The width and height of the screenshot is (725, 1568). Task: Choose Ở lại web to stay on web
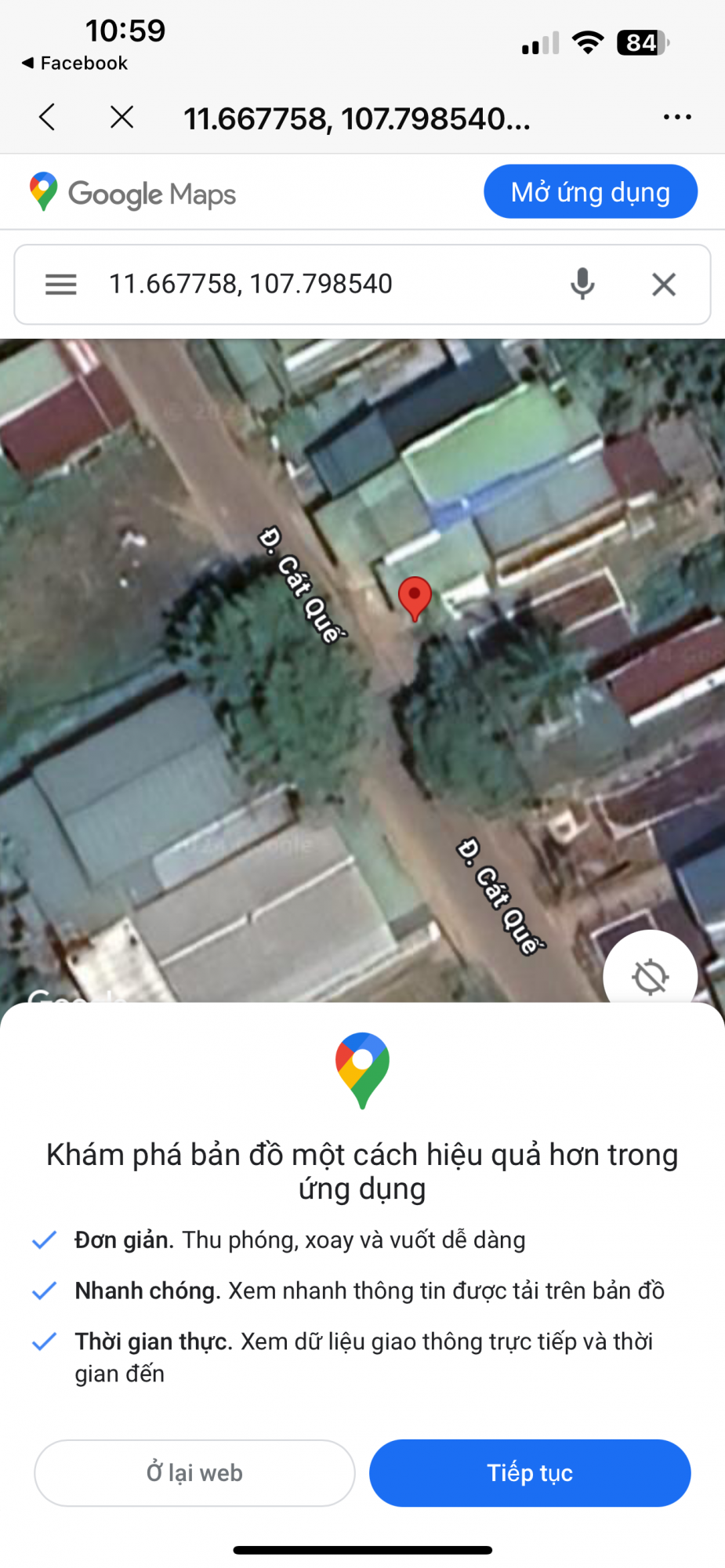pos(194,1473)
